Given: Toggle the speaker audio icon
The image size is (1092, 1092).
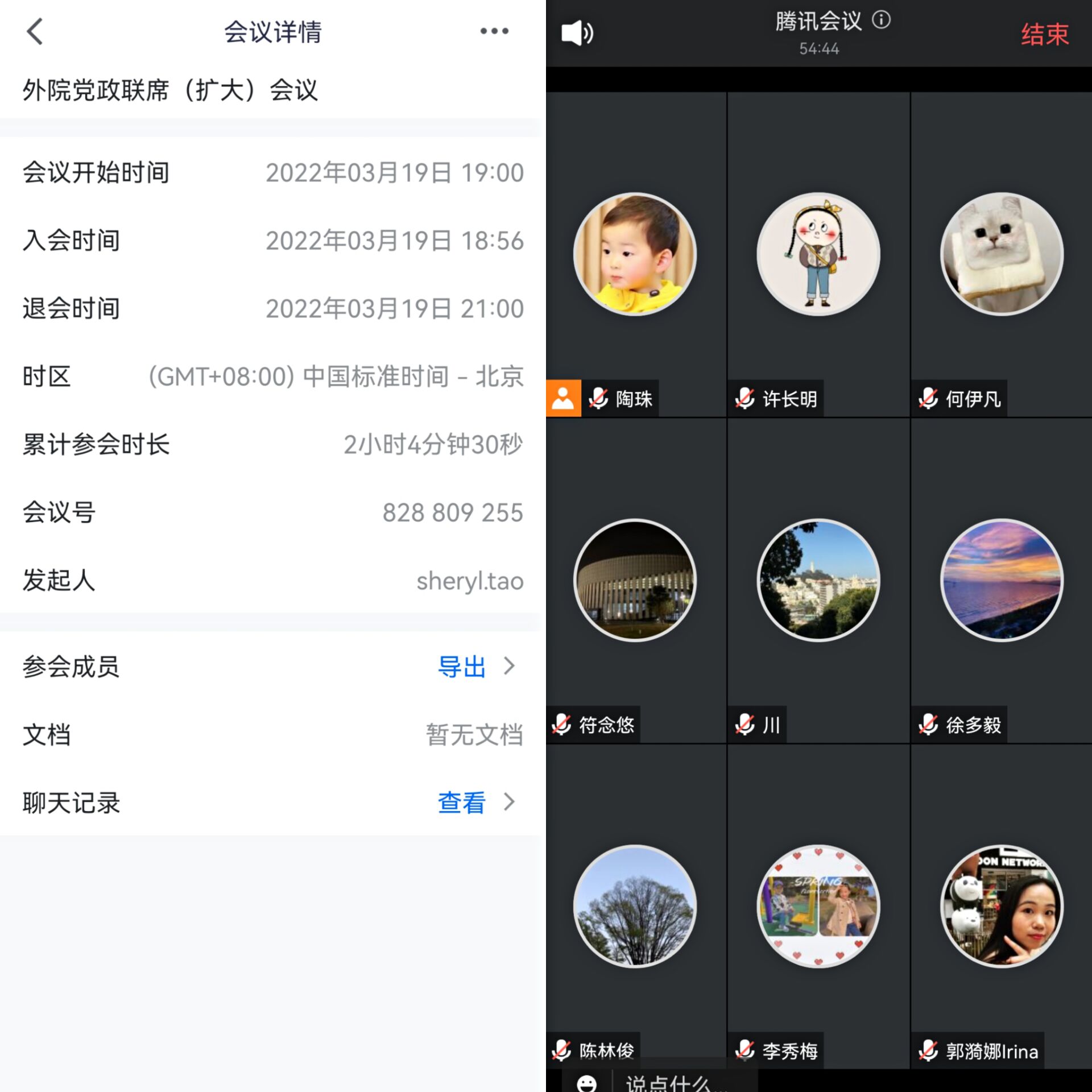Looking at the screenshot, I should (x=577, y=33).
